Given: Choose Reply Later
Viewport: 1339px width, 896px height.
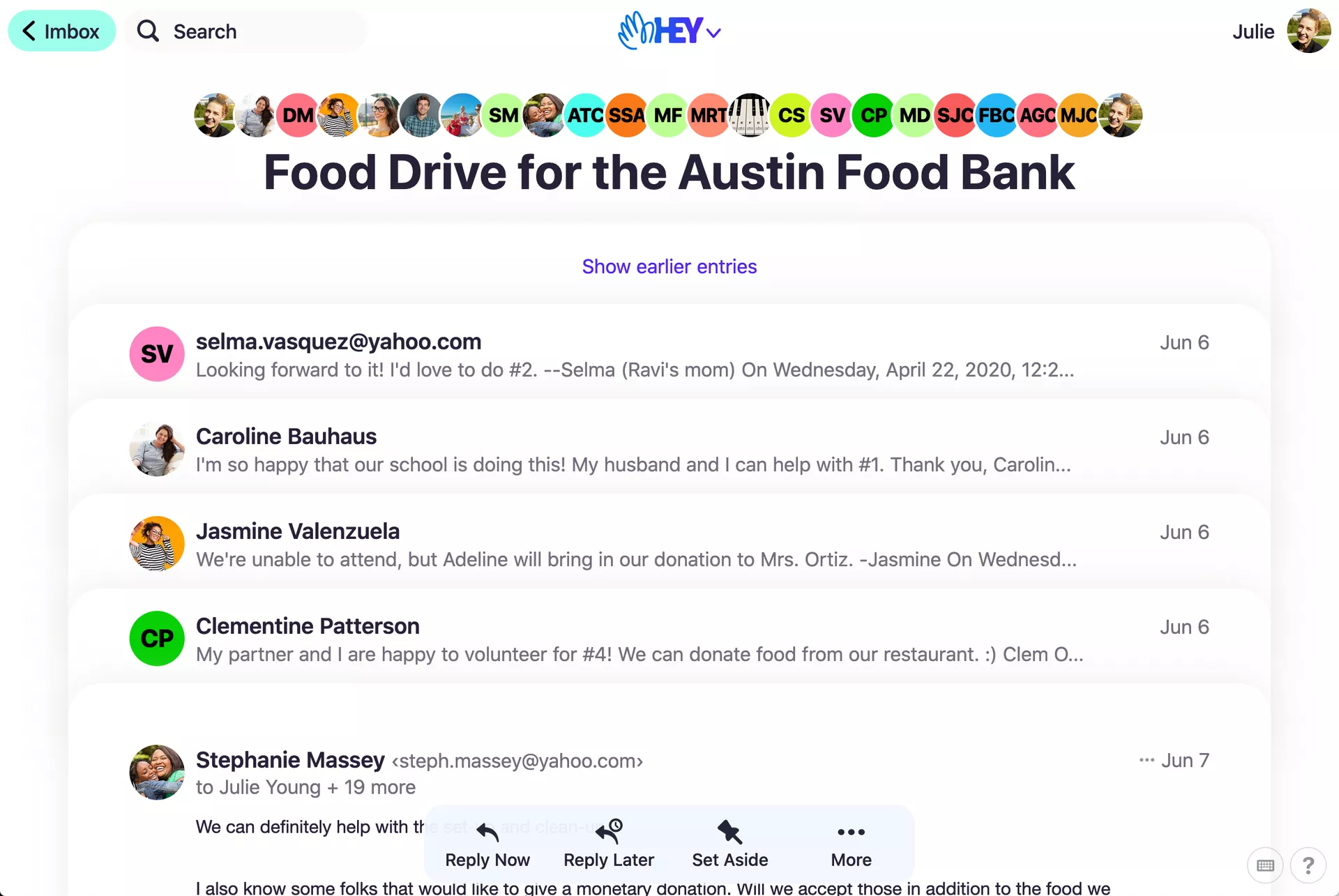Looking at the screenshot, I should [608, 844].
